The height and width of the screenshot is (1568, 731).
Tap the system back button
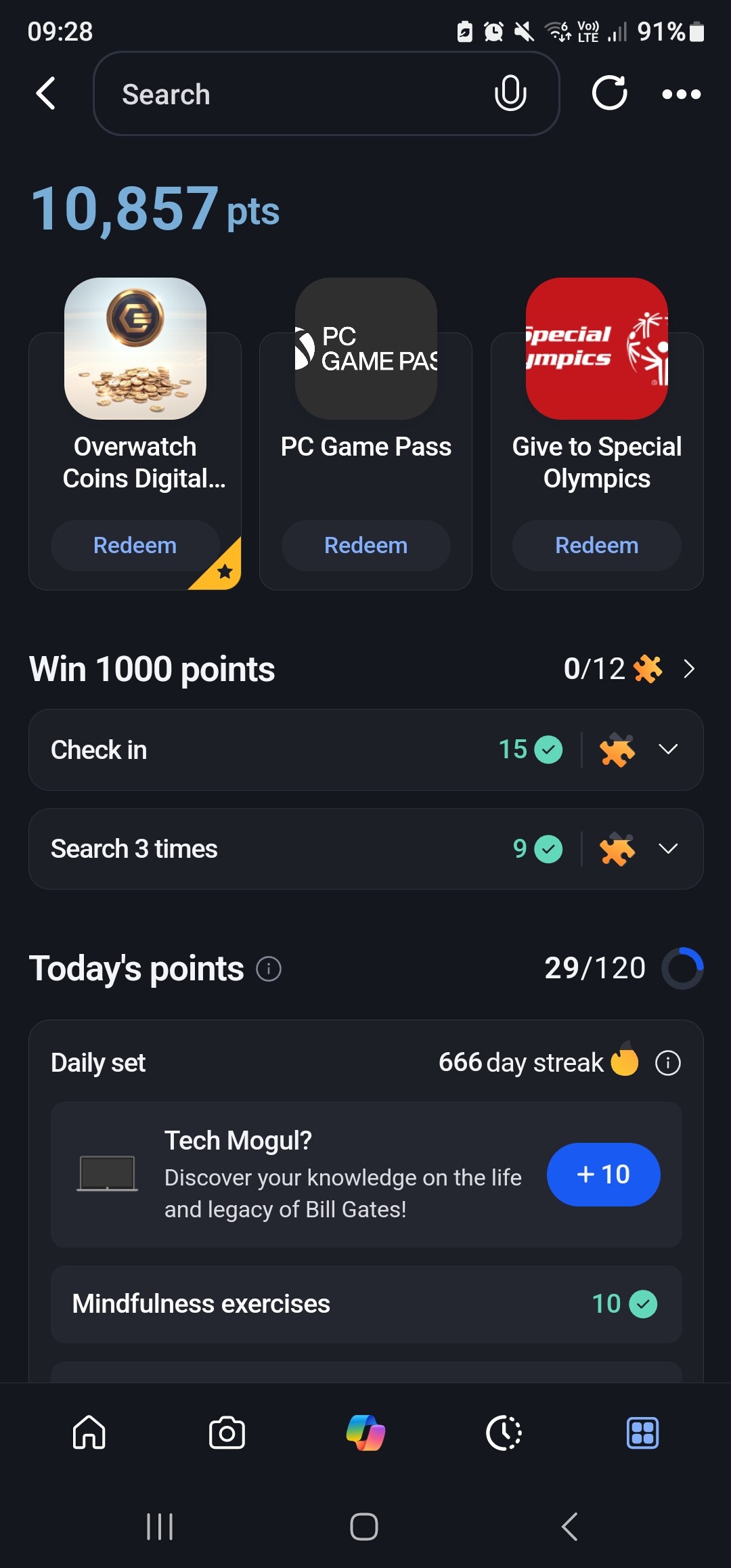[x=570, y=1527]
